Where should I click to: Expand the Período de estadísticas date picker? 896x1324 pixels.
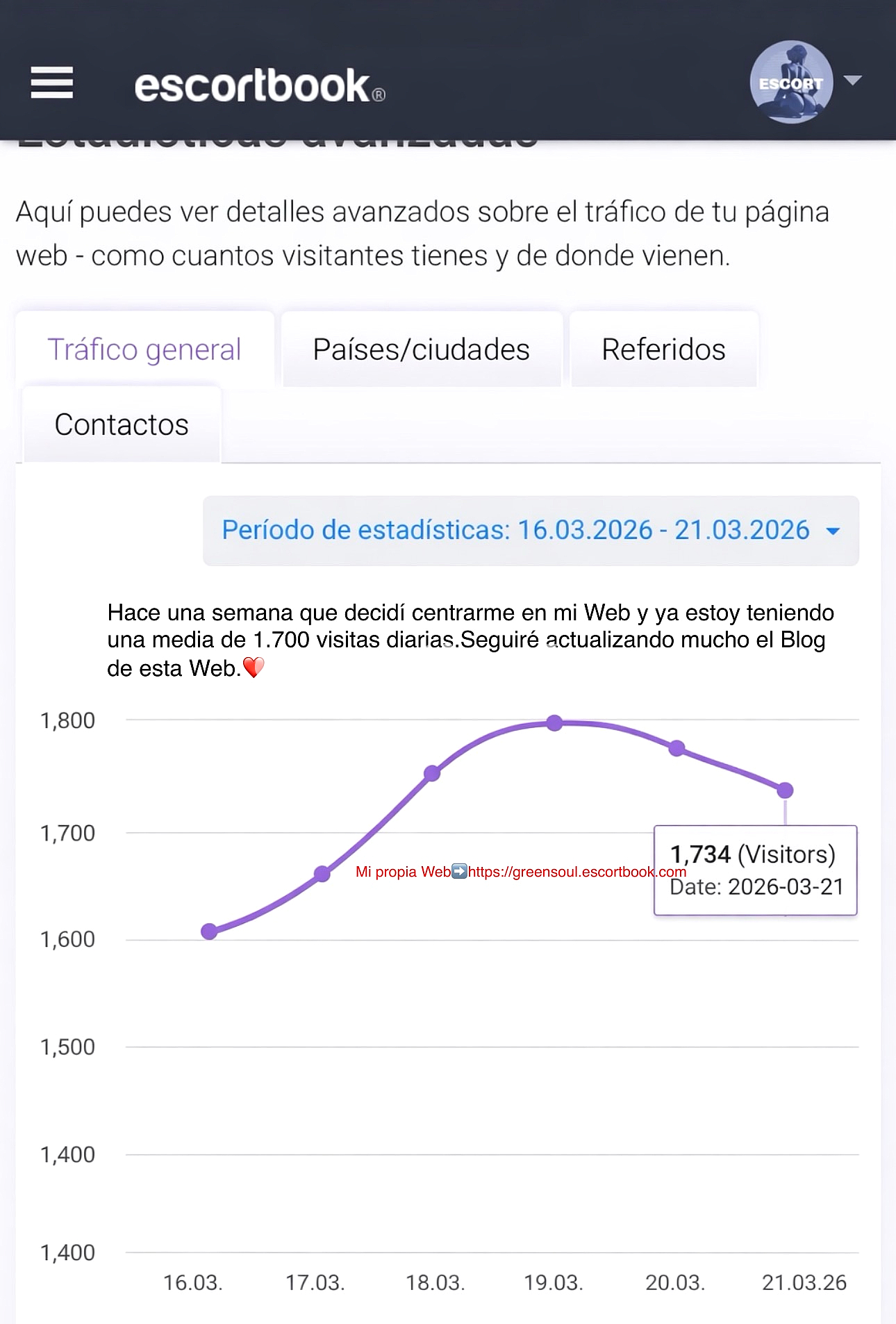coord(531,531)
